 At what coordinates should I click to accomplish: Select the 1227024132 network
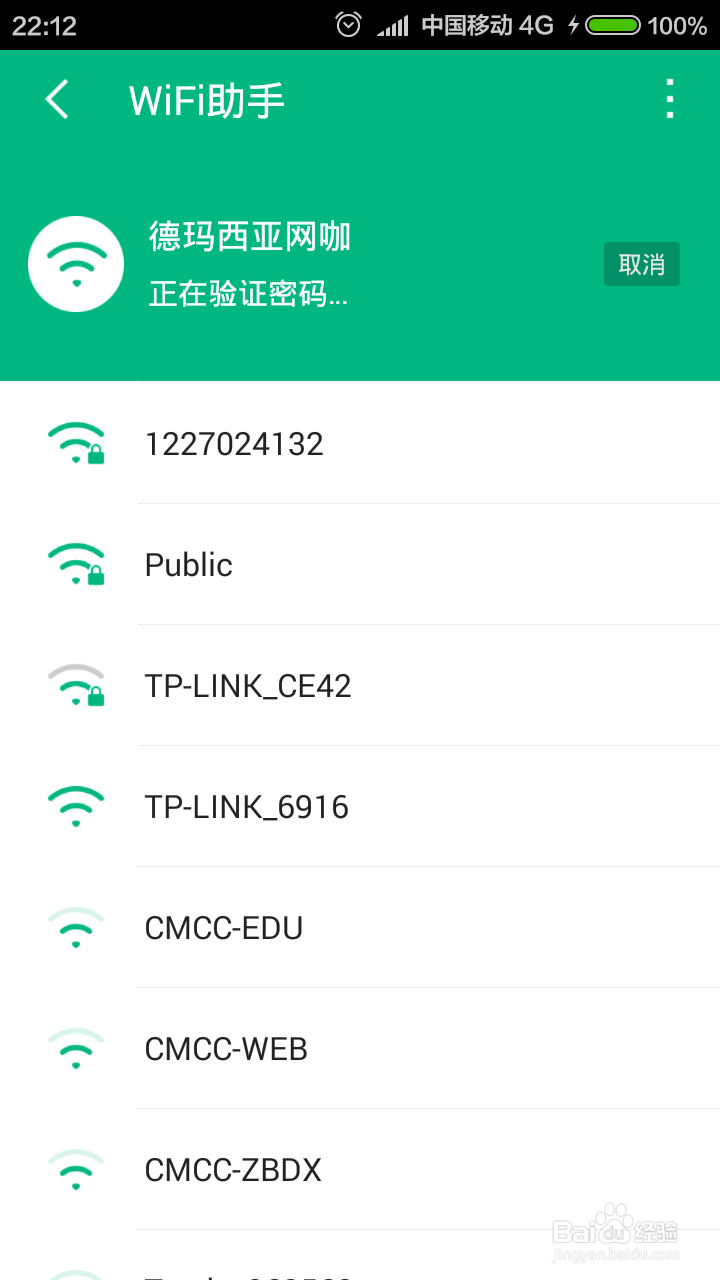click(x=360, y=443)
